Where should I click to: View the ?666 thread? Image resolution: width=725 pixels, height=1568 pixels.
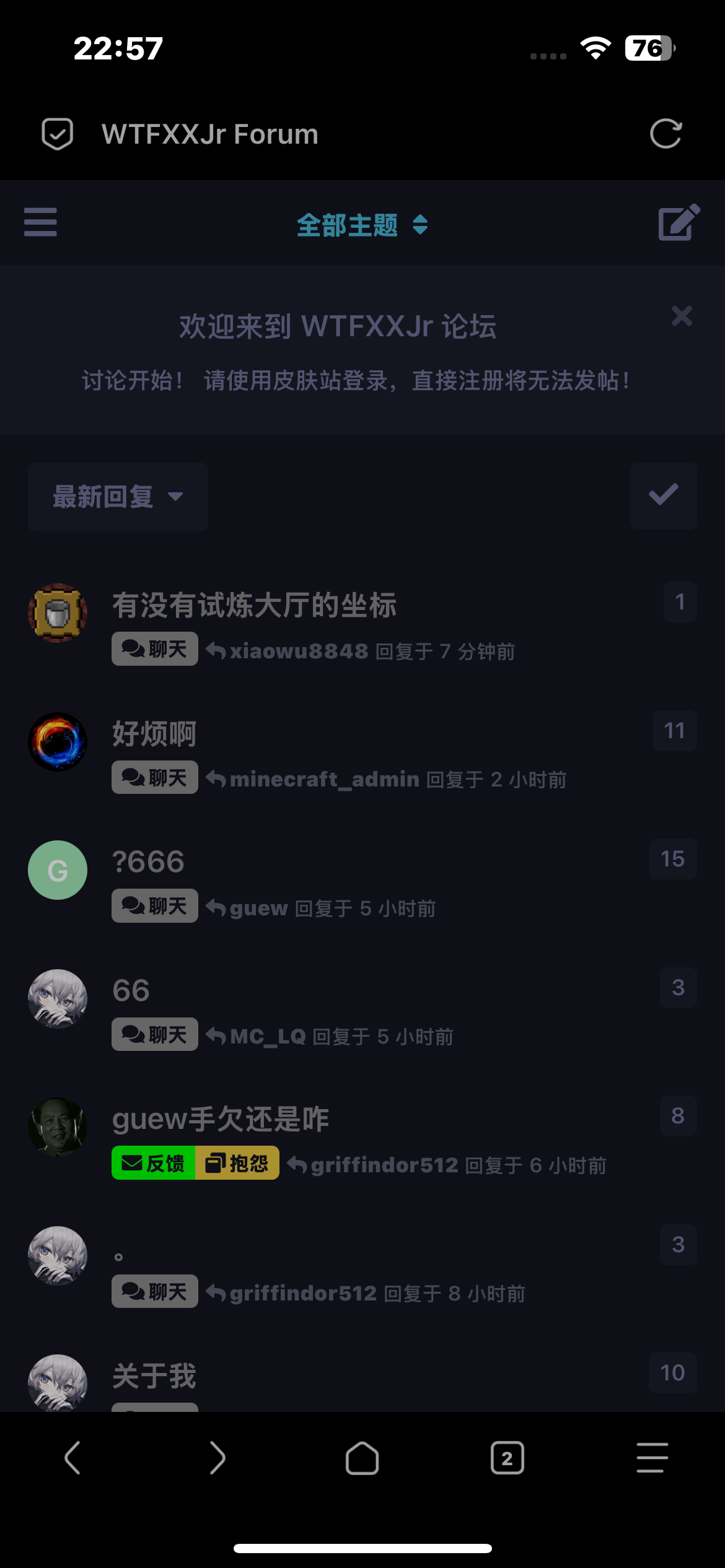click(149, 862)
